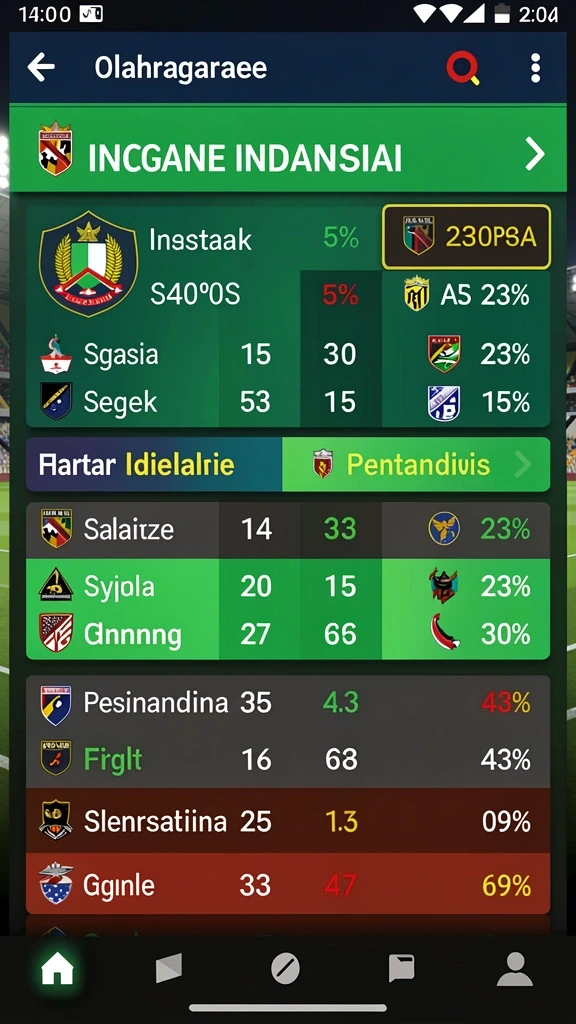Open the Salaitze team row
Viewport: 576px width, 1024px height.
tap(288, 530)
